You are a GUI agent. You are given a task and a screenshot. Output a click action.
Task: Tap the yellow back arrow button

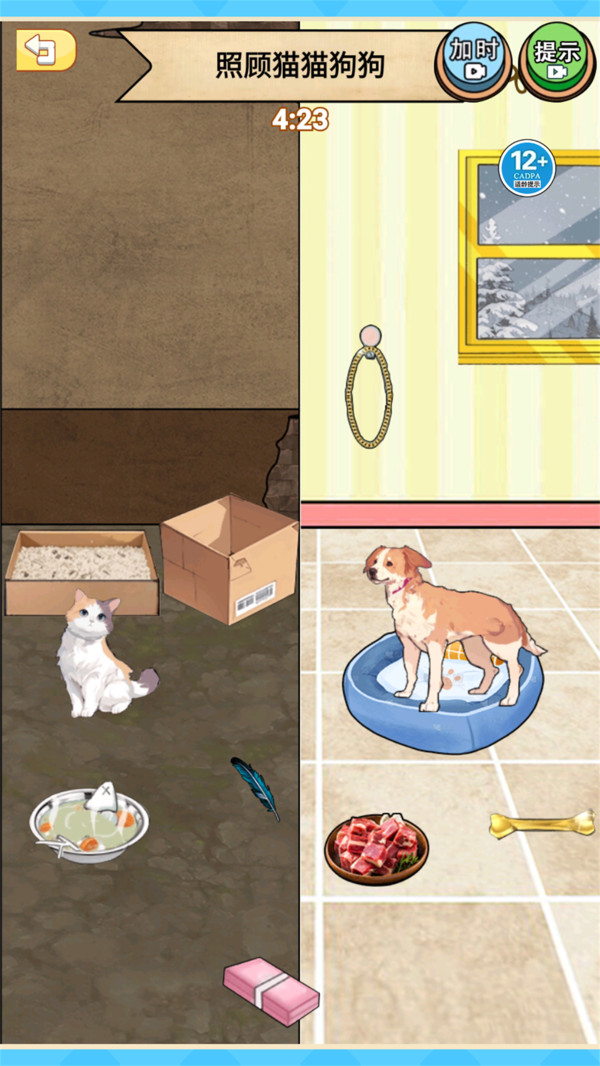(46, 49)
